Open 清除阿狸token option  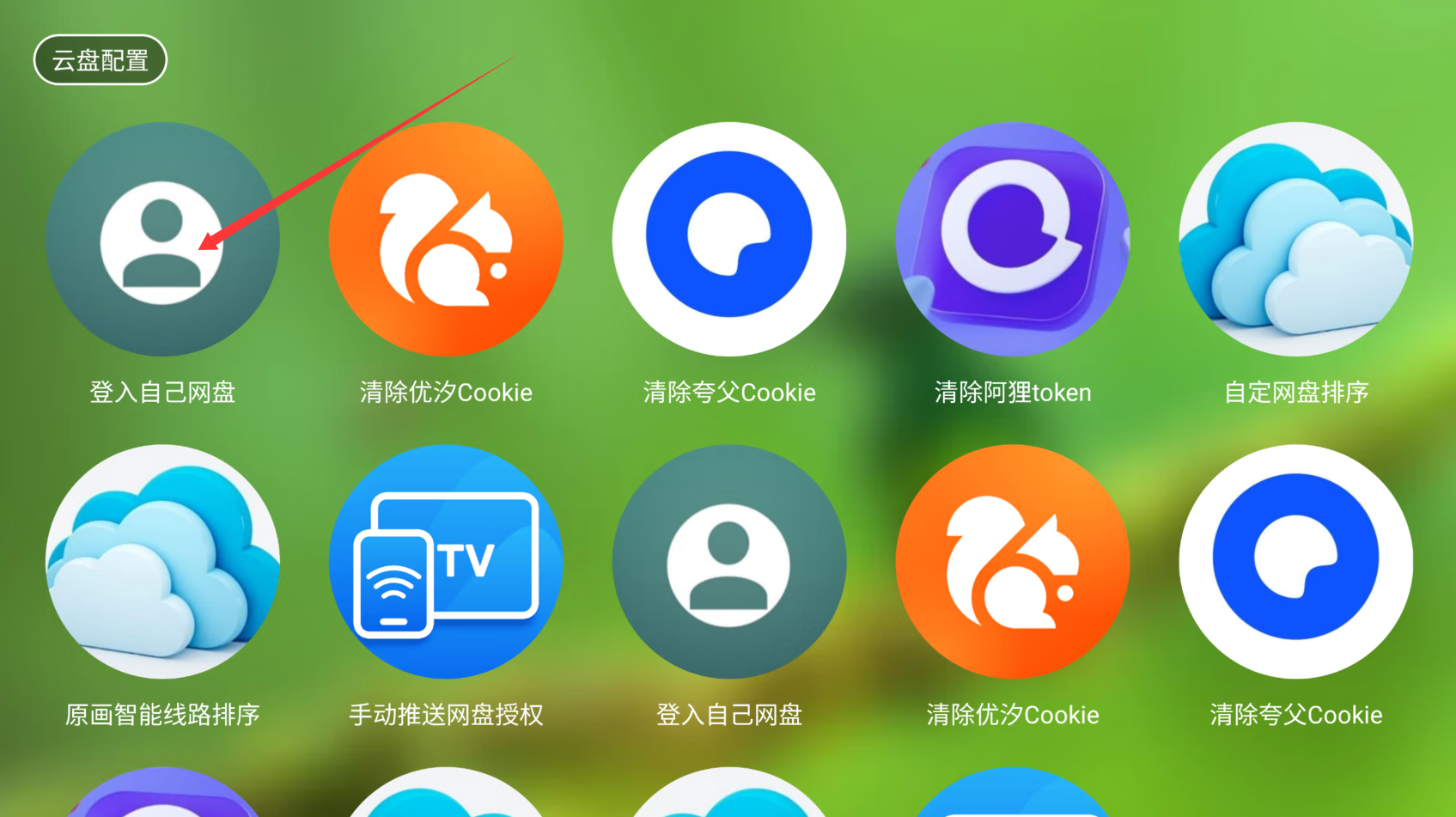pyautogui.click(x=1012, y=239)
